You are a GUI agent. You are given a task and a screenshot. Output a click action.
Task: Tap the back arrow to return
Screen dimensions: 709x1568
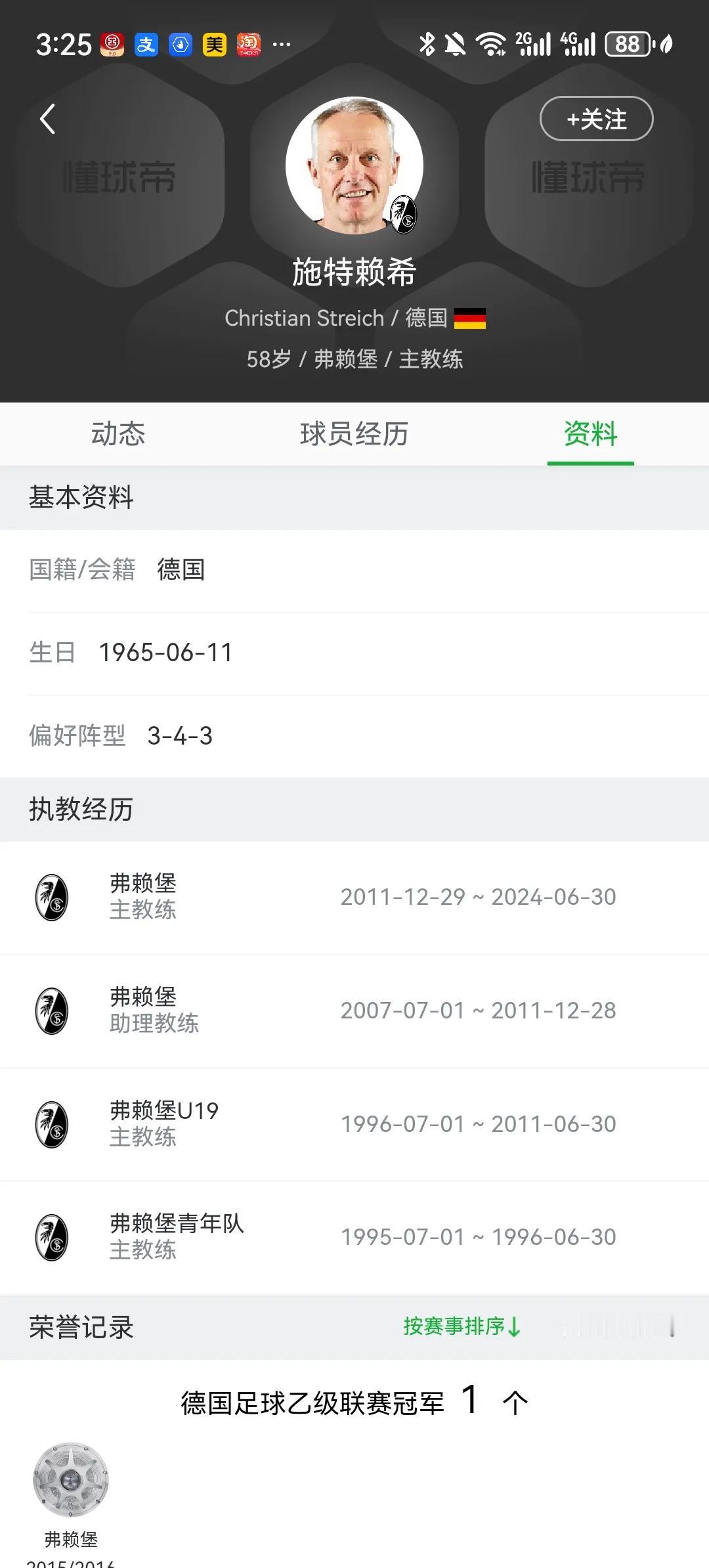pos(46,120)
